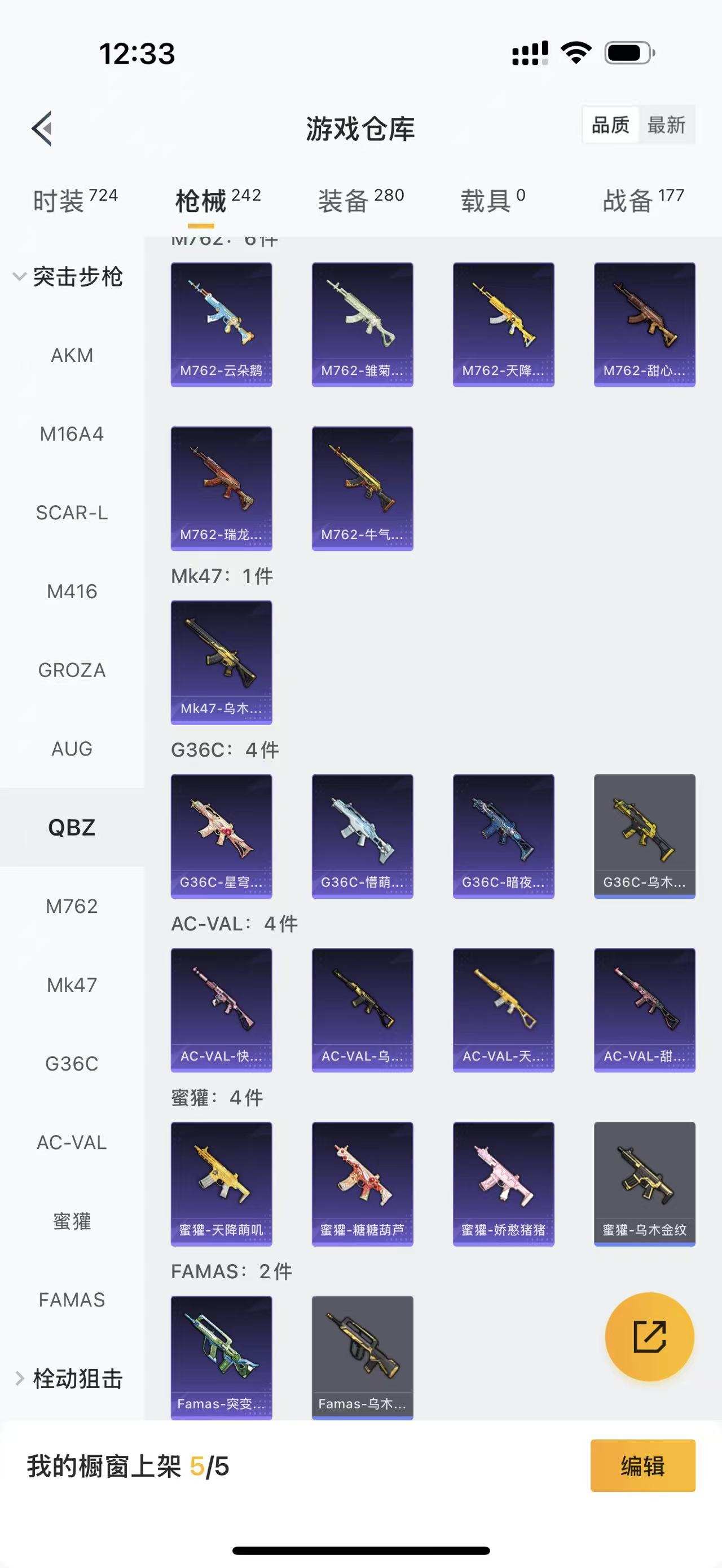Expand the 栓动狙击 category
Image resolution: width=722 pixels, height=1568 pixels.
point(68,1379)
